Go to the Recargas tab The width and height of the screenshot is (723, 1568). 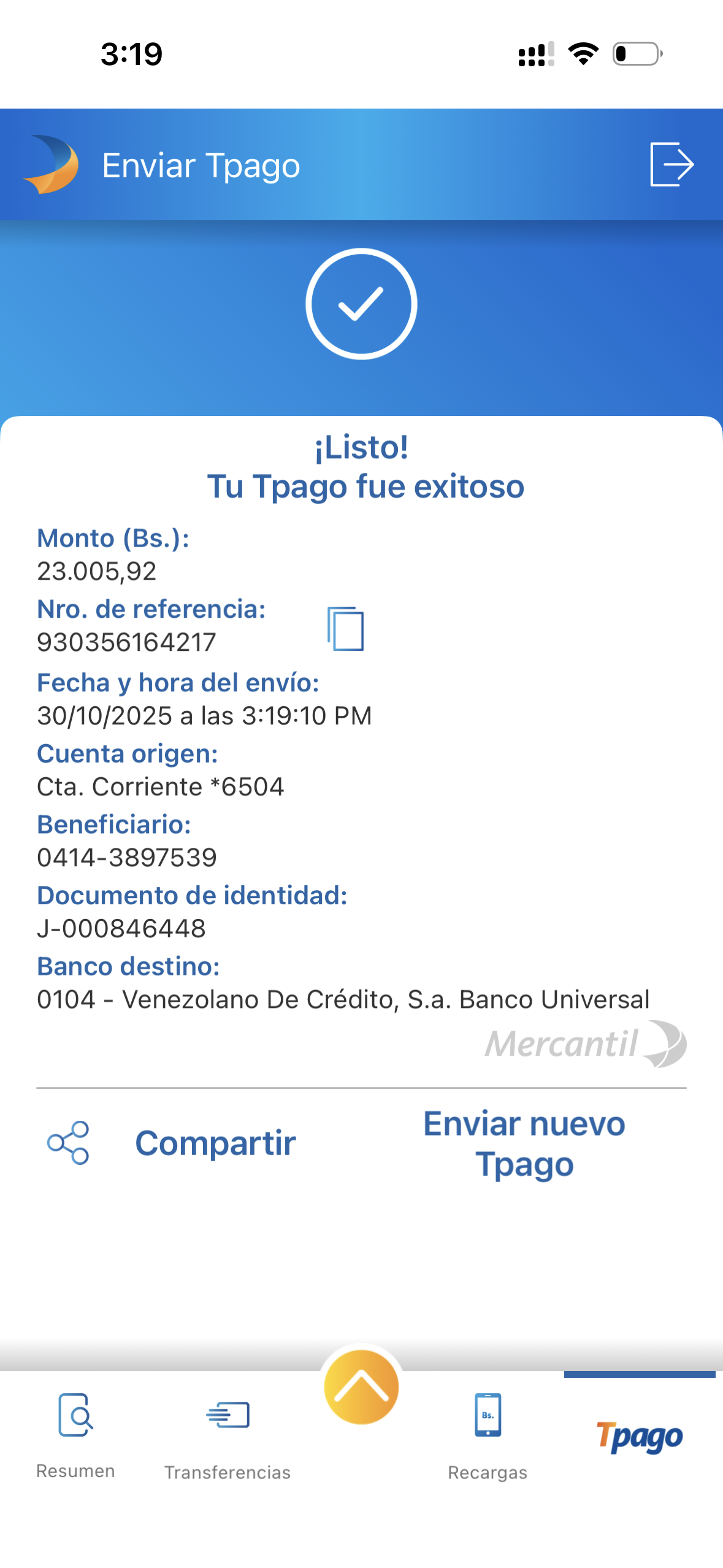tap(488, 1435)
